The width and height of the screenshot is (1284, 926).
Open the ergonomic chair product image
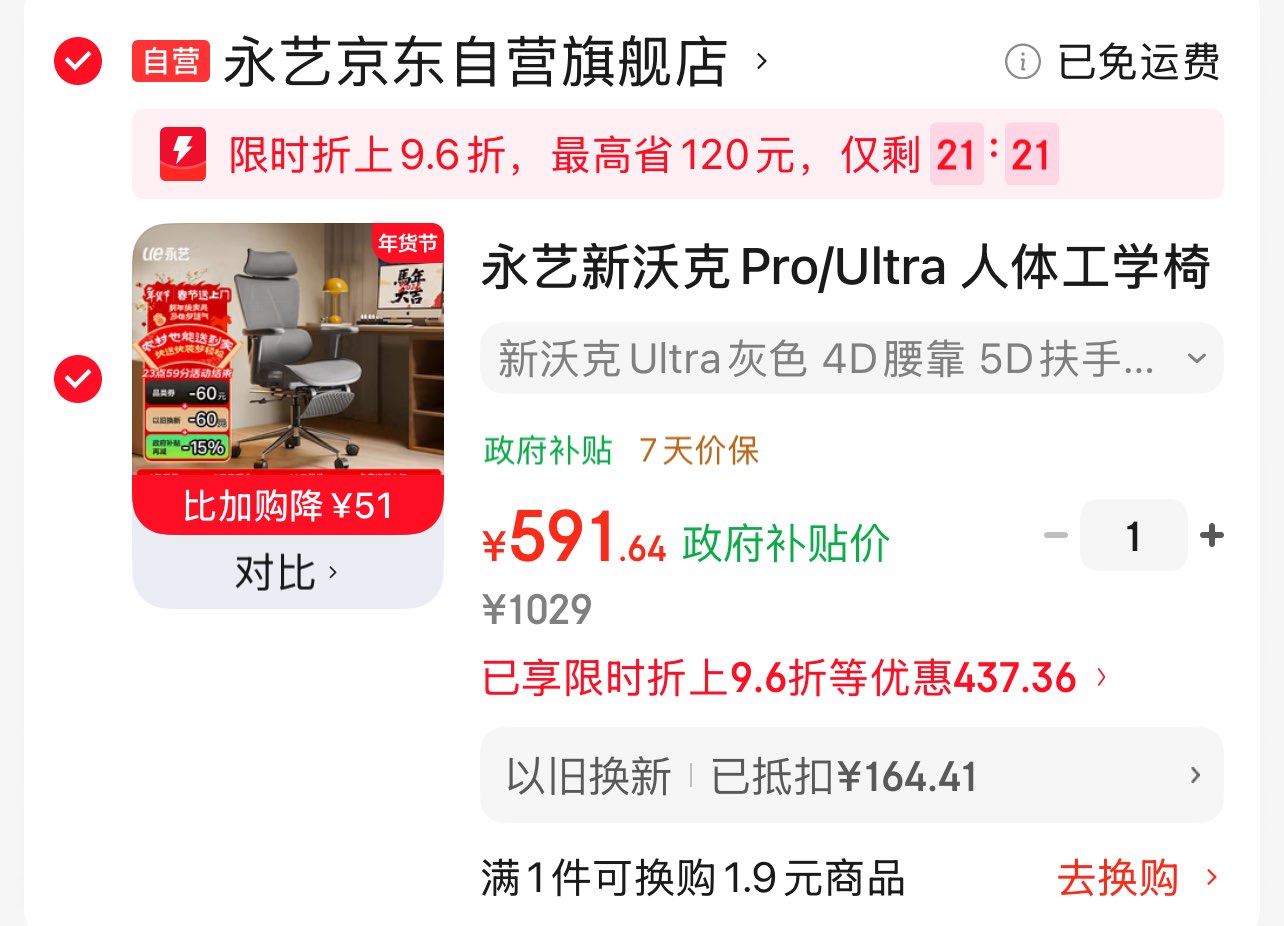pos(288,350)
